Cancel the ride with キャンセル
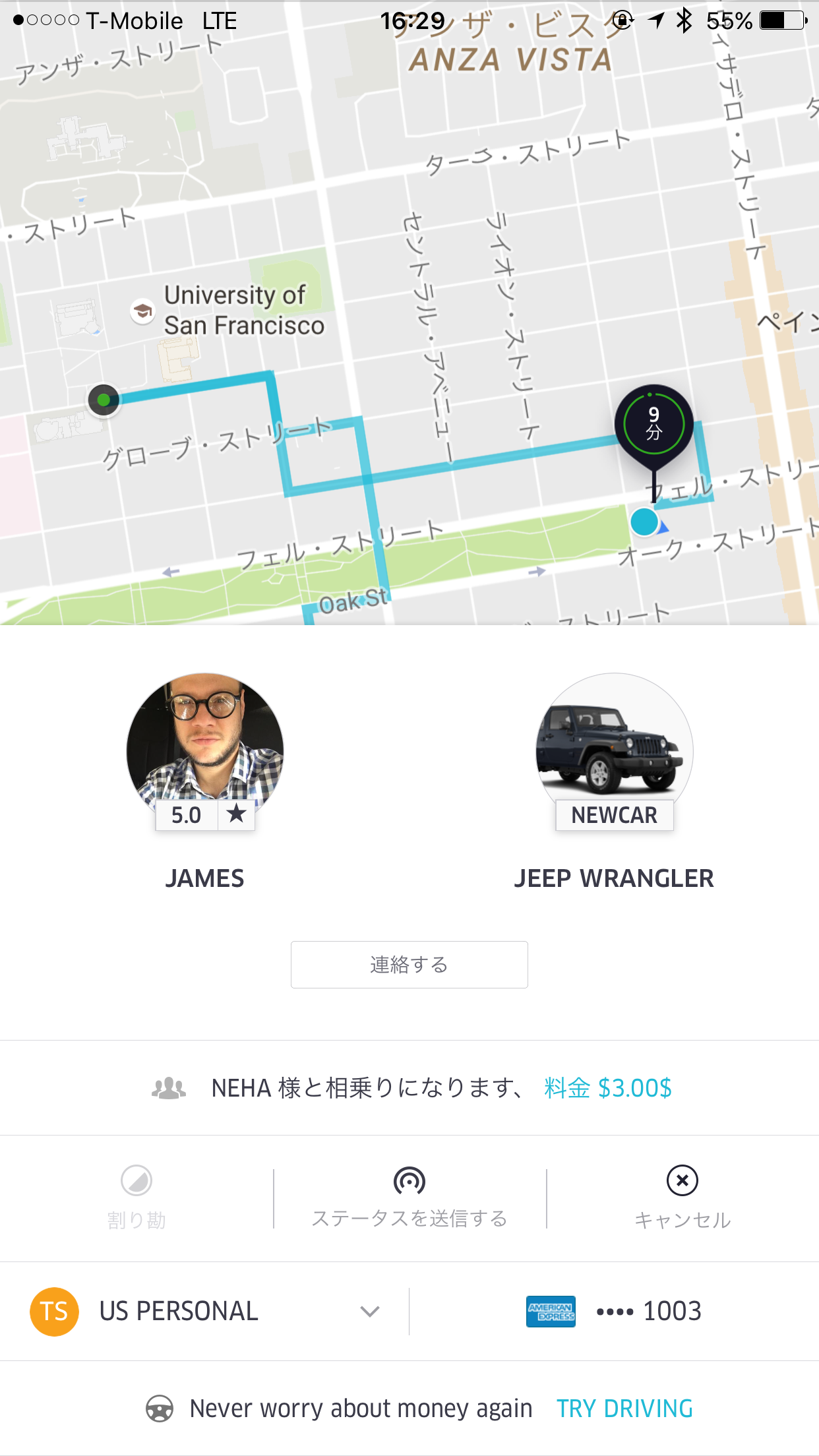The width and height of the screenshot is (819, 1456). tap(682, 1198)
